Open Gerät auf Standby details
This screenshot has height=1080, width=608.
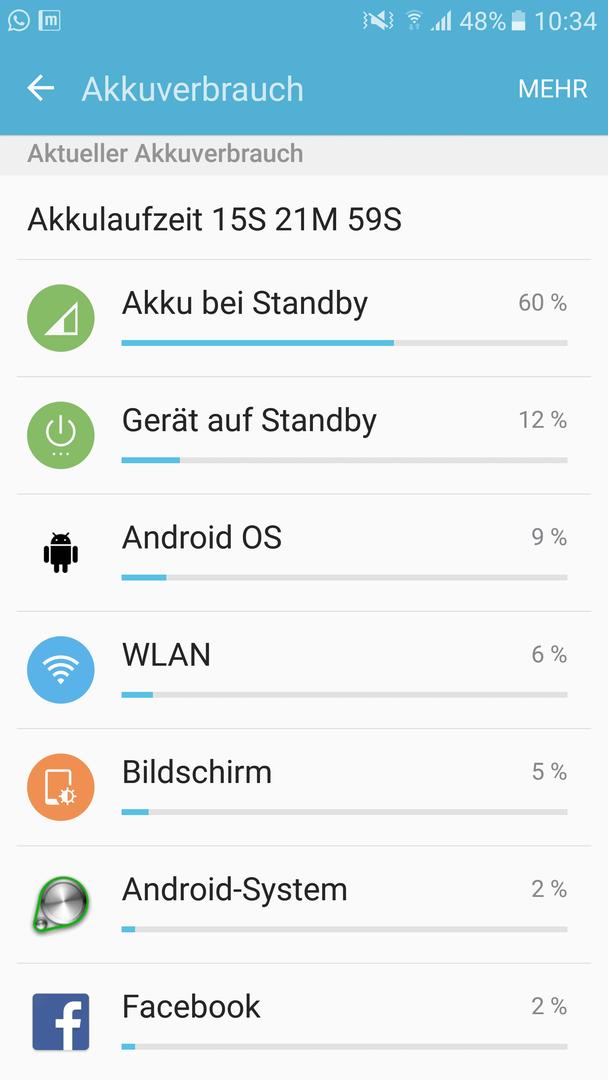click(x=304, y=435)
